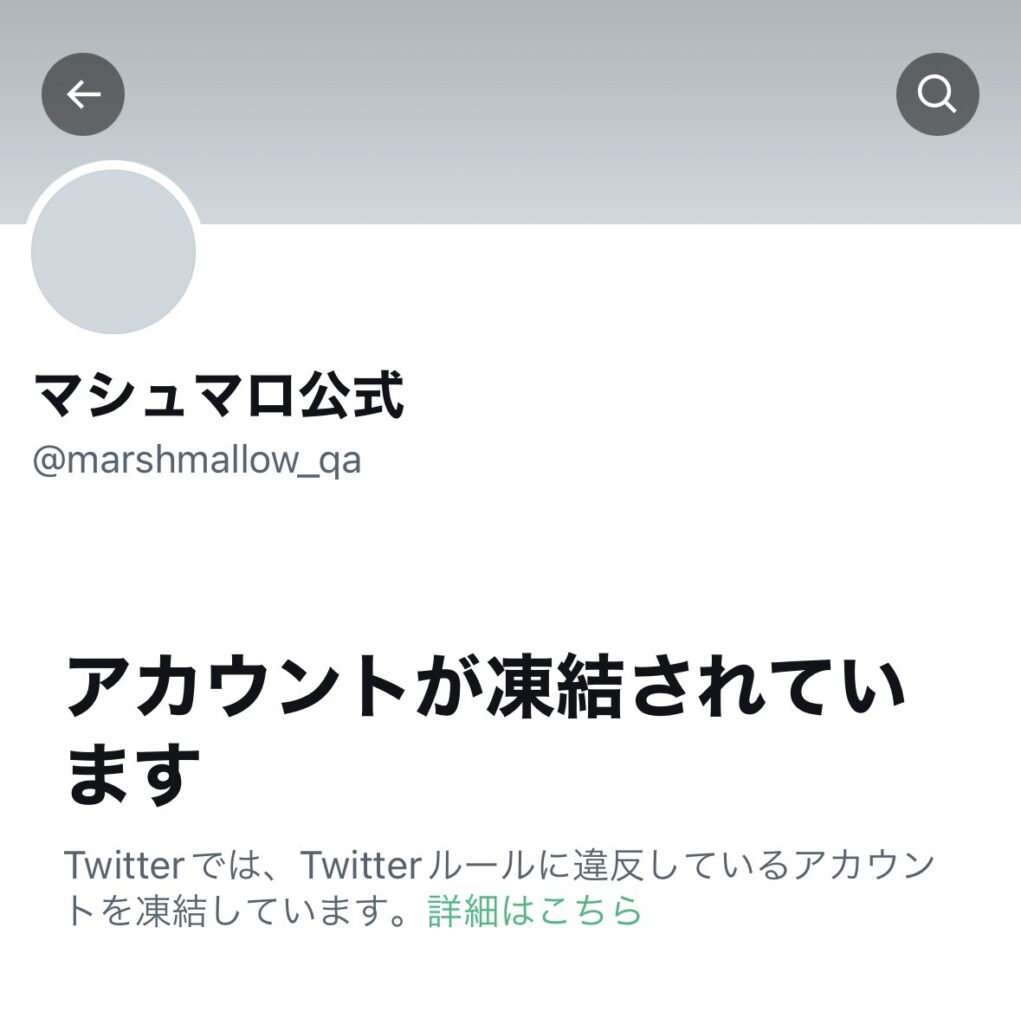Screen dimensions: 1021x1024
Task: Open the search magnifier icon
Action: [x=937, y=95]
